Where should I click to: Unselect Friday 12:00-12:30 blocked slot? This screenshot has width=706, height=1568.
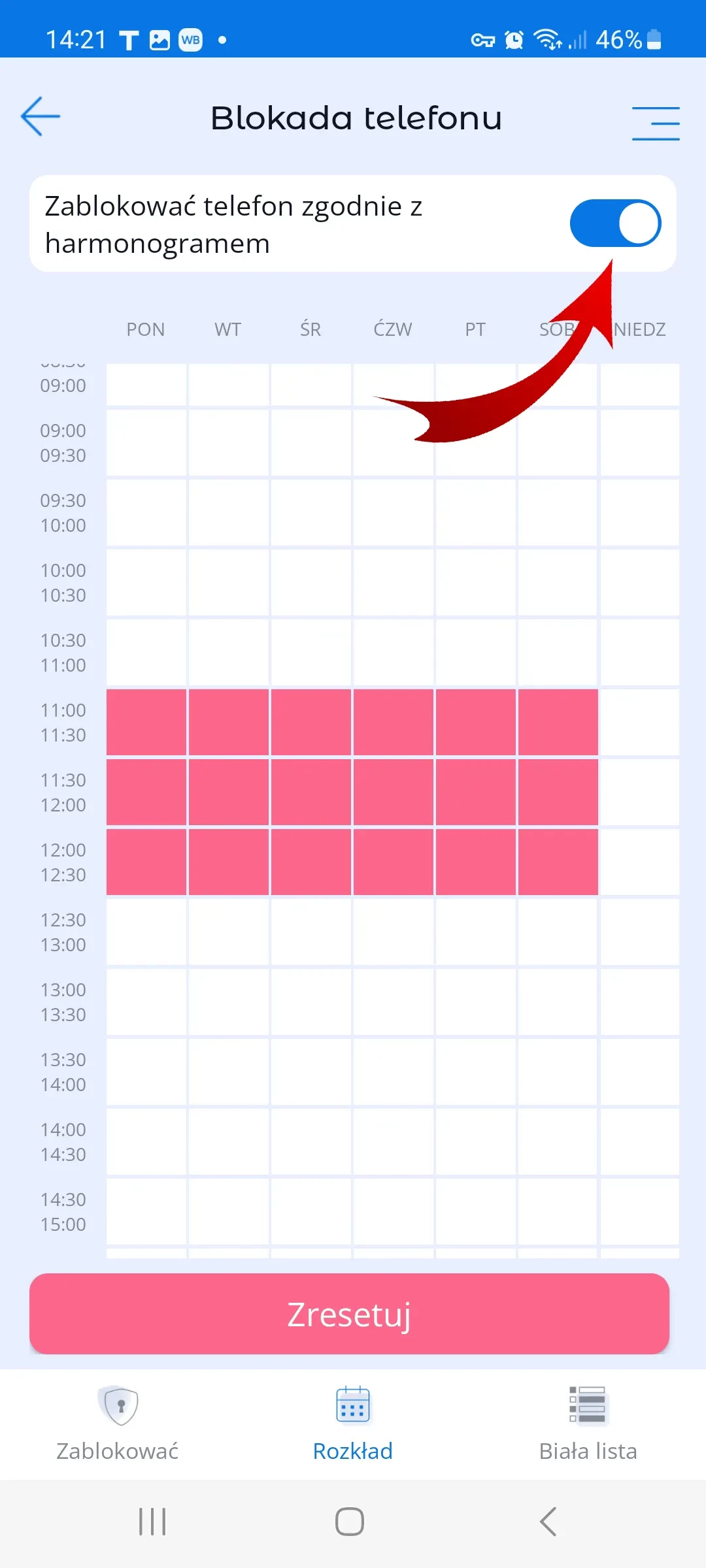tap(475, 862)
